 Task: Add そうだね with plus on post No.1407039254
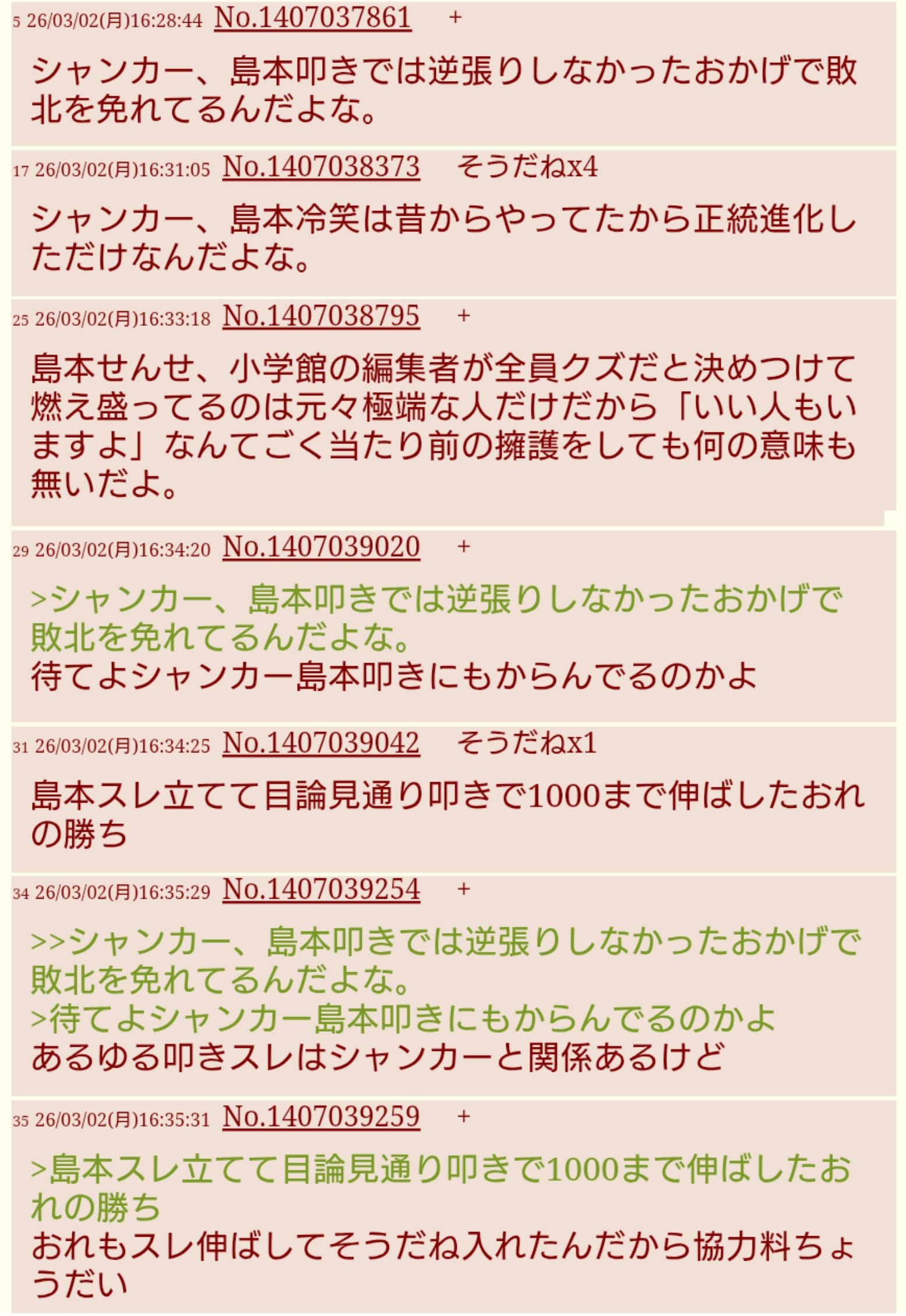463,889
